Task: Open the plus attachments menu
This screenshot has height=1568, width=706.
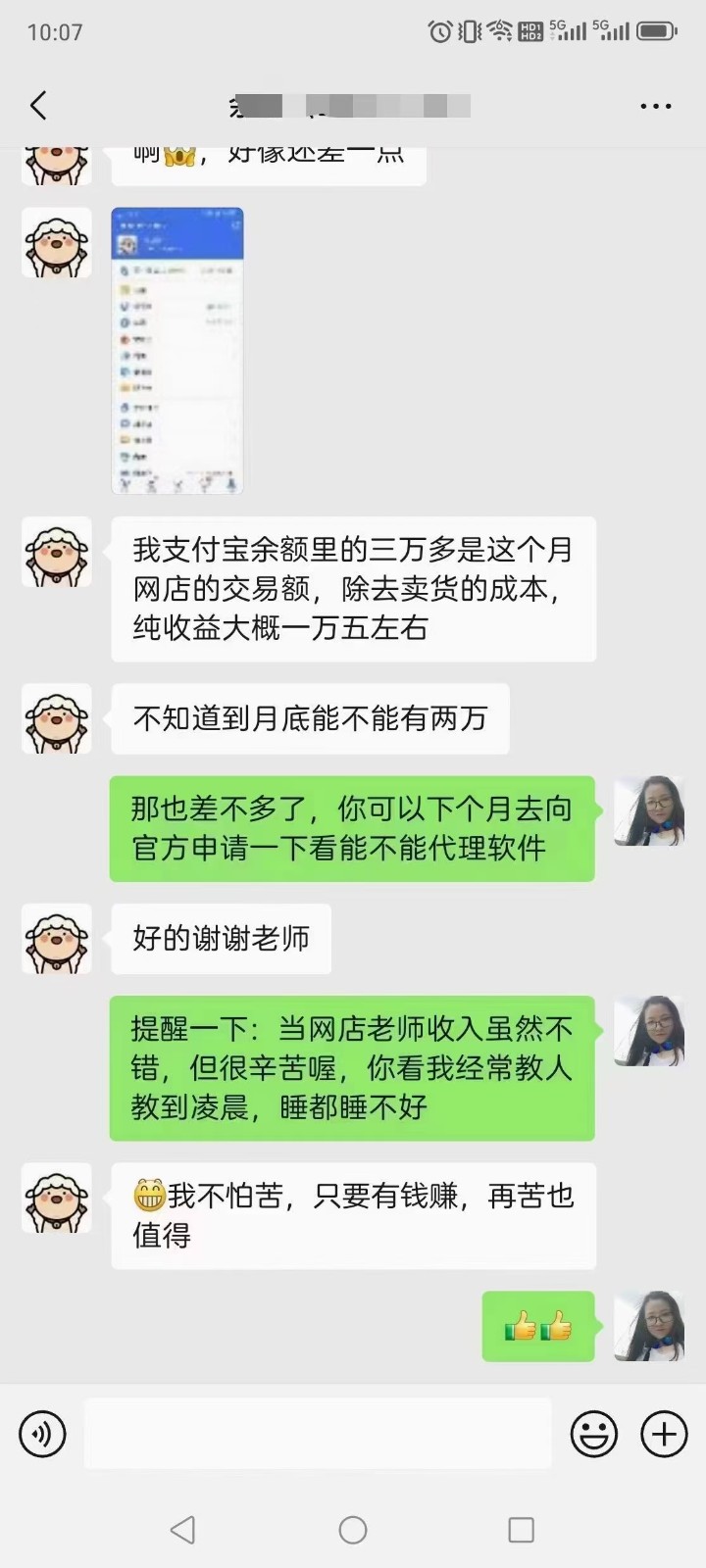Action: [x=664, y=1435]
